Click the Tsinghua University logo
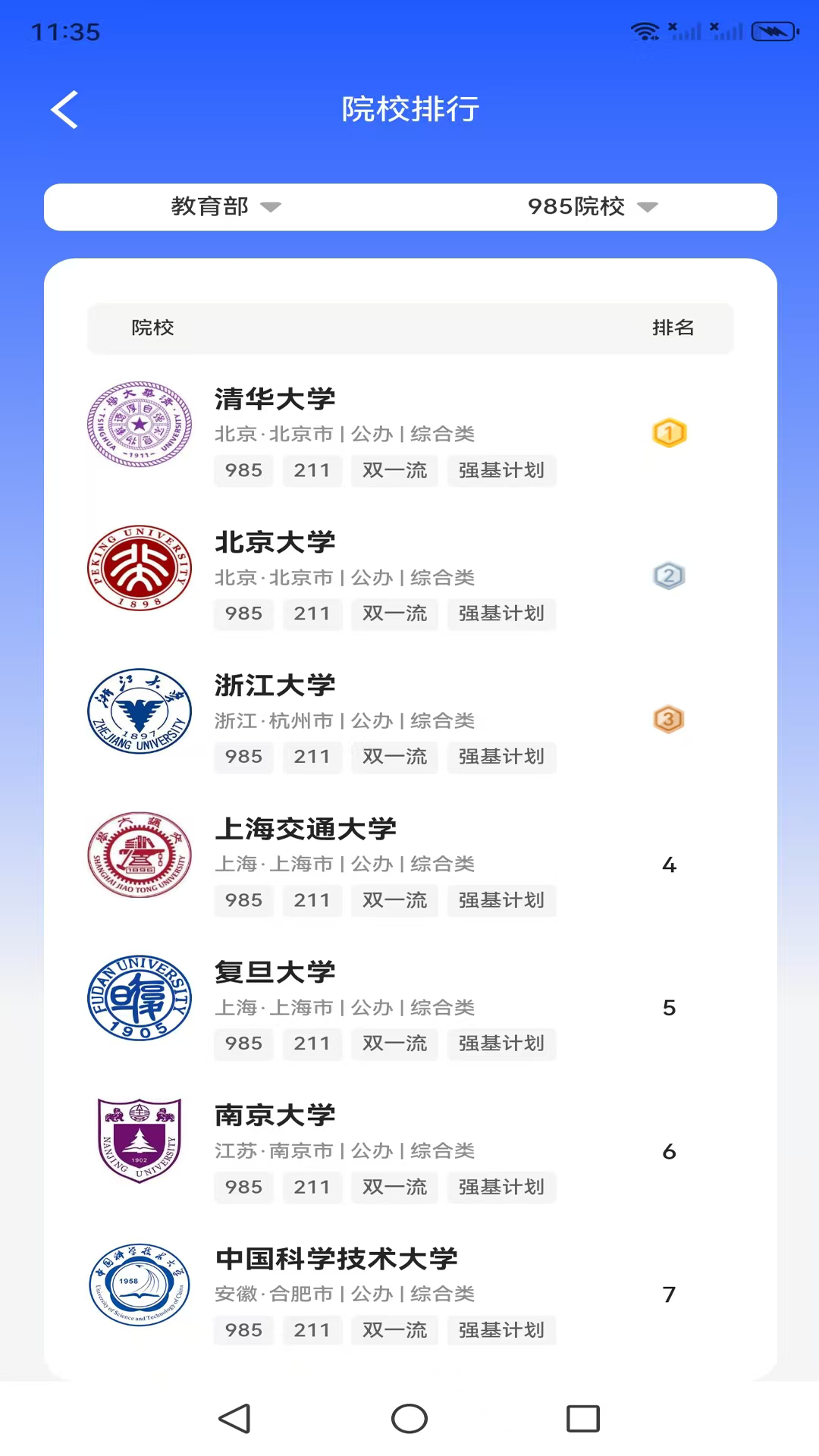 [140, 425]
